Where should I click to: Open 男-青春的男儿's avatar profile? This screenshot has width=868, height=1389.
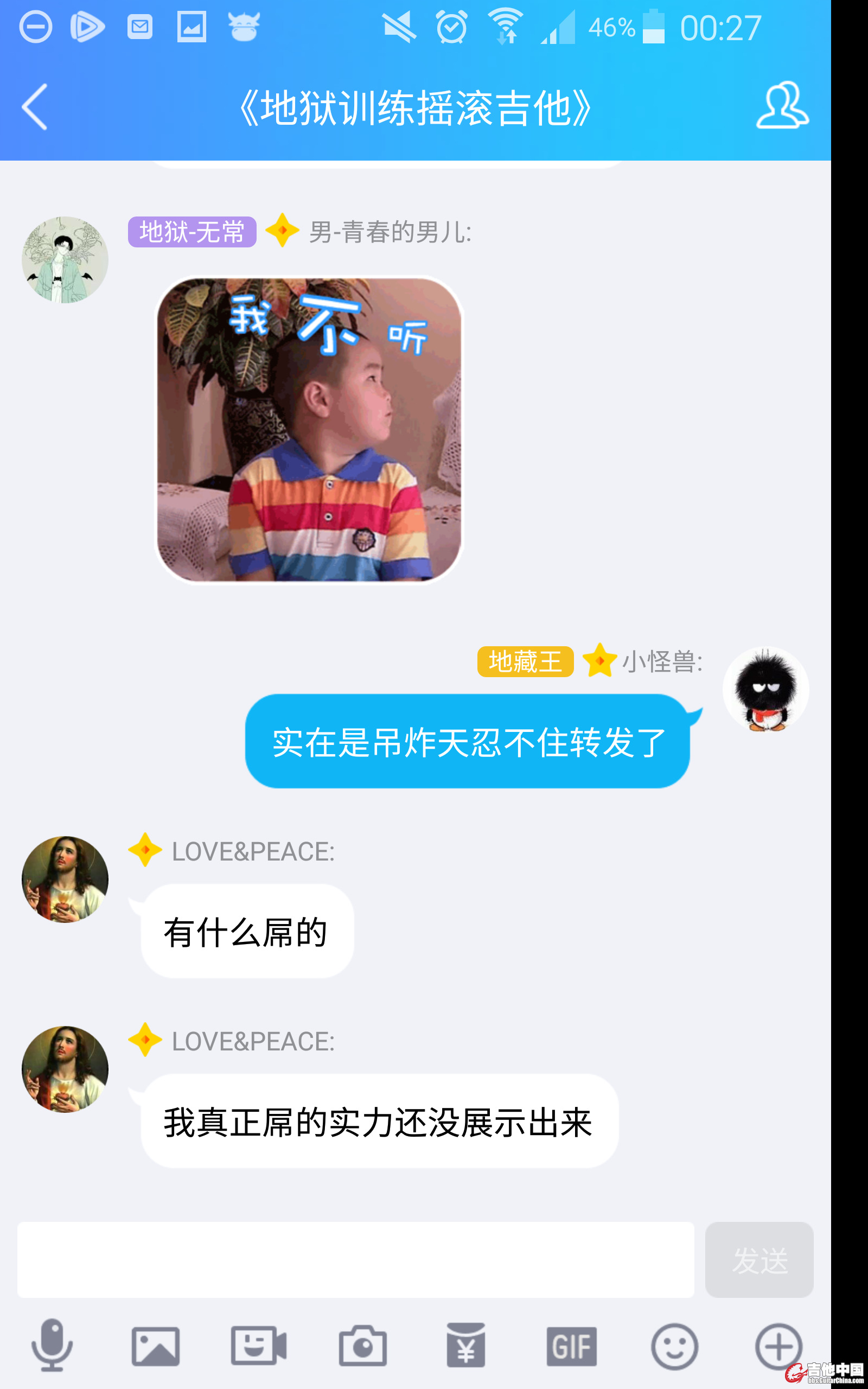pos(65,260)
